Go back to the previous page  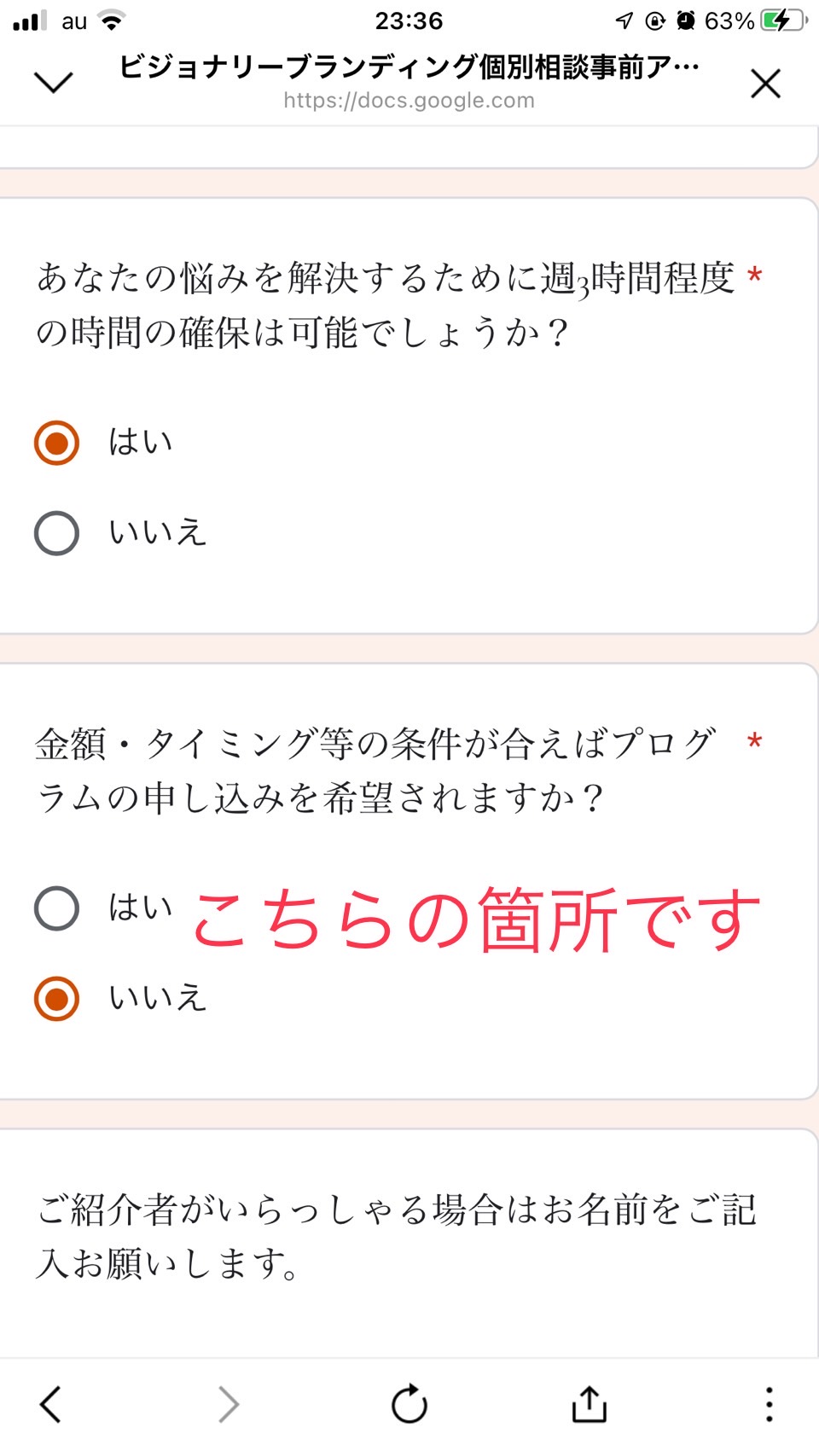(x=51, y=1404)
